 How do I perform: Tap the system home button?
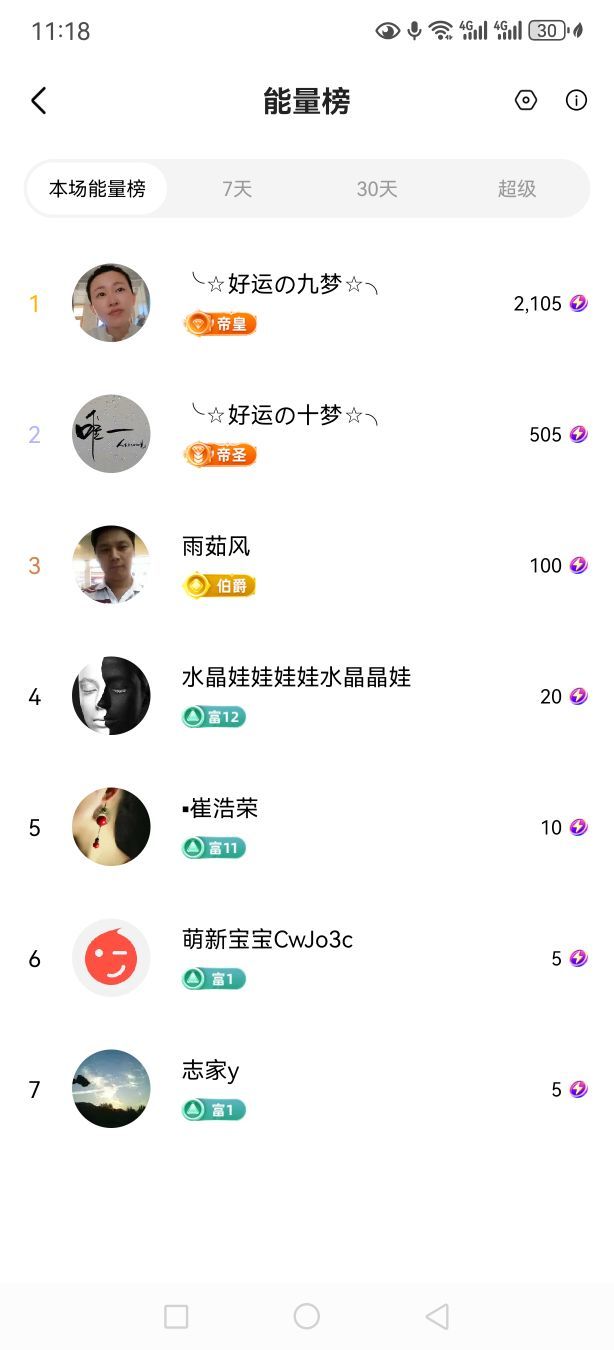point(307,1316)
